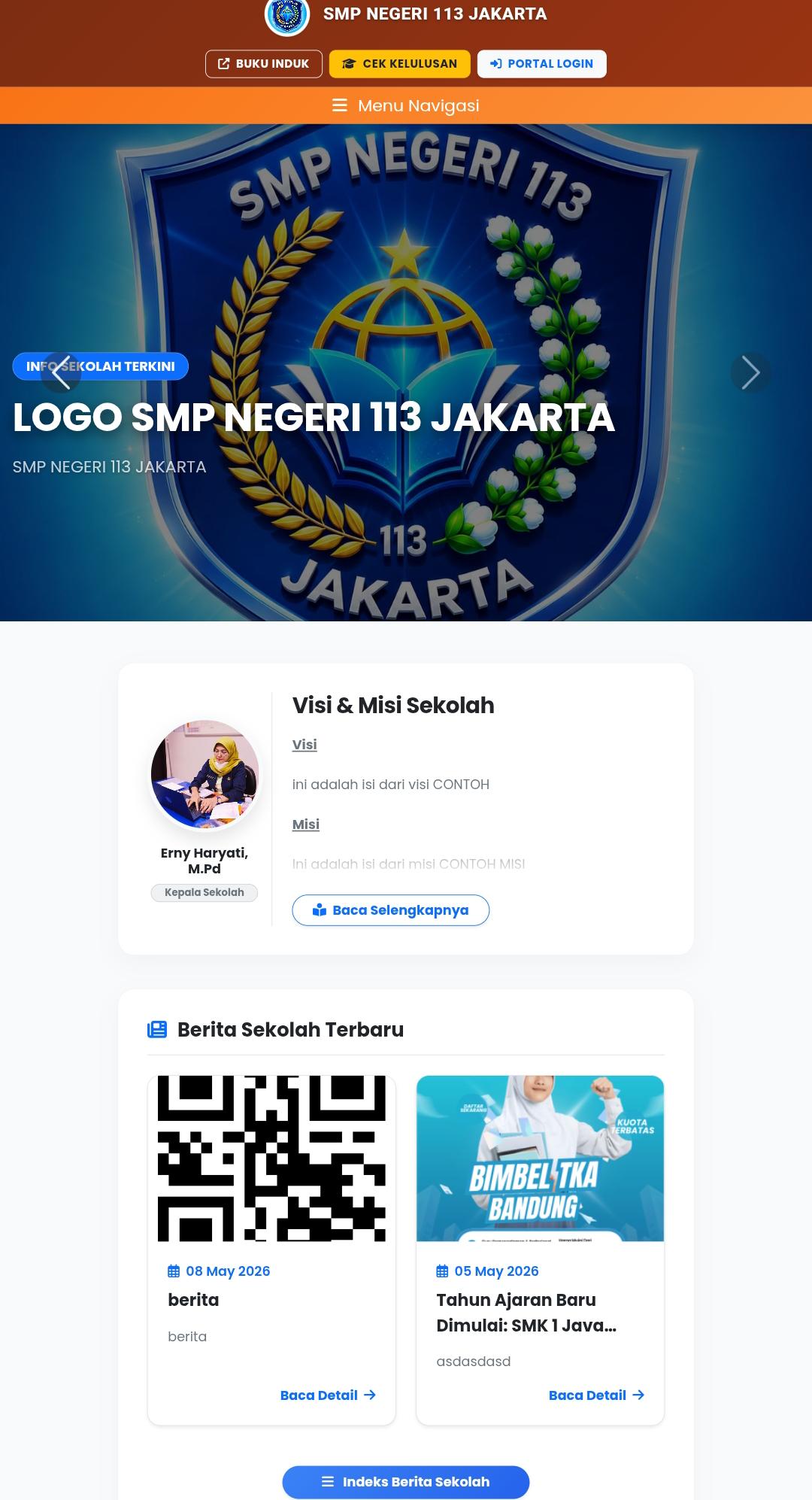
Task: Open Baca Detail for the 08 May news
Action: pyautogui.click(x=328, y=1395)
